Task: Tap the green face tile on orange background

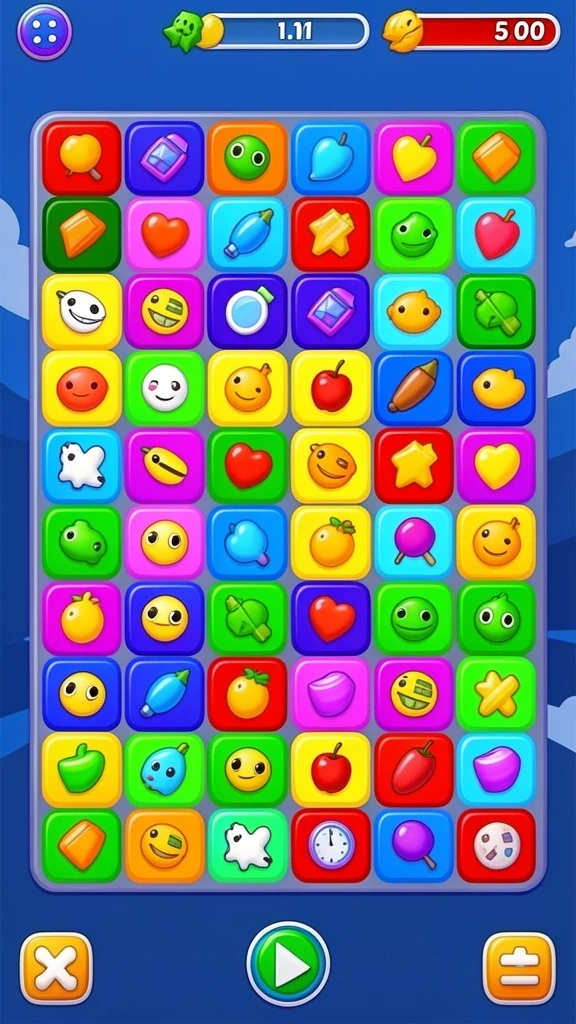Action: click(x=248, y=157)
